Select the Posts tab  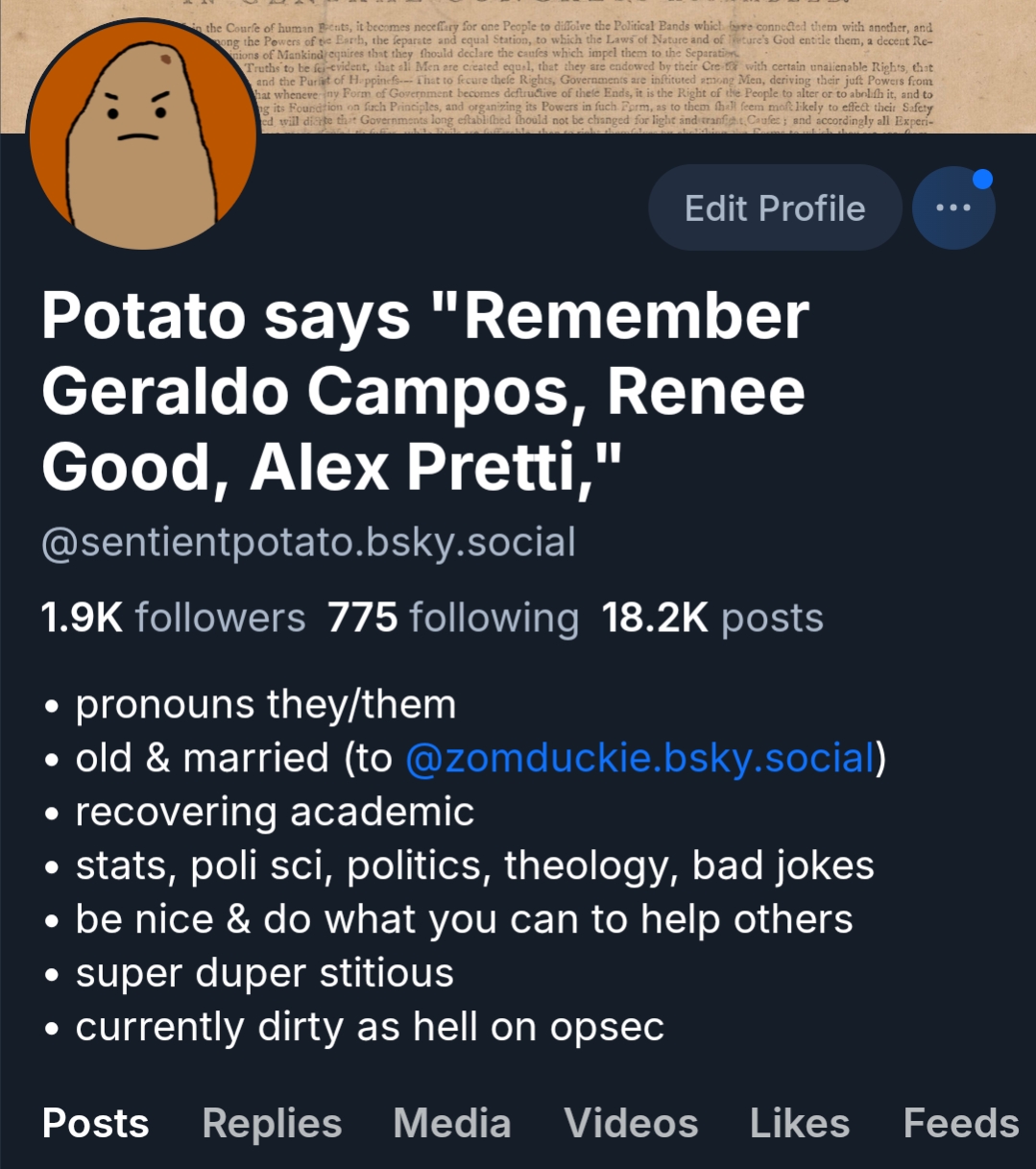coord(95,1123)
